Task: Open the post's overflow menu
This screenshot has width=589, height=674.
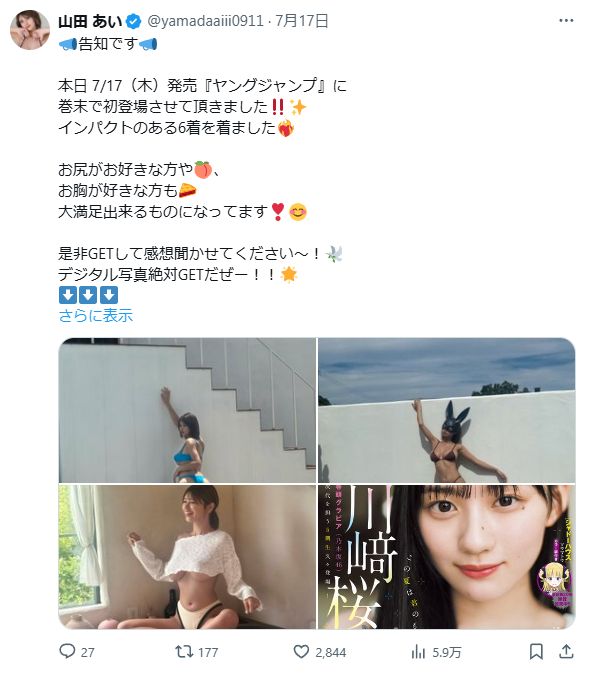Action: coord(566,21)
